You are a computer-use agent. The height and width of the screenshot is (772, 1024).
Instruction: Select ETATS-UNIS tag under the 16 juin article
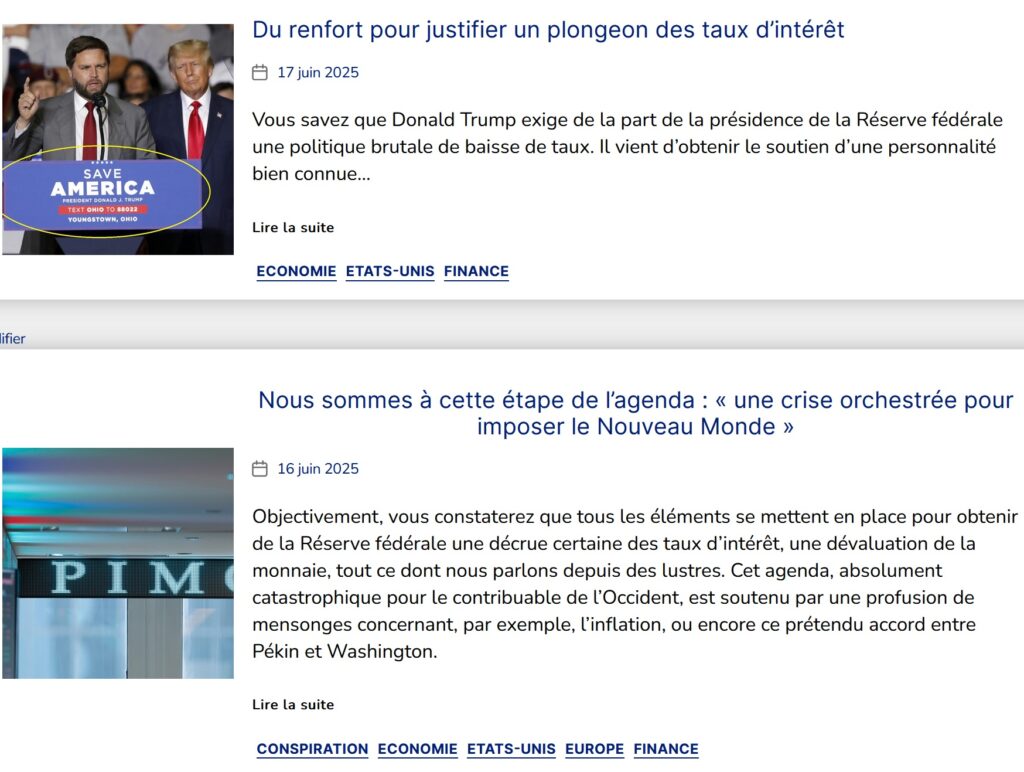coord(511,749)
